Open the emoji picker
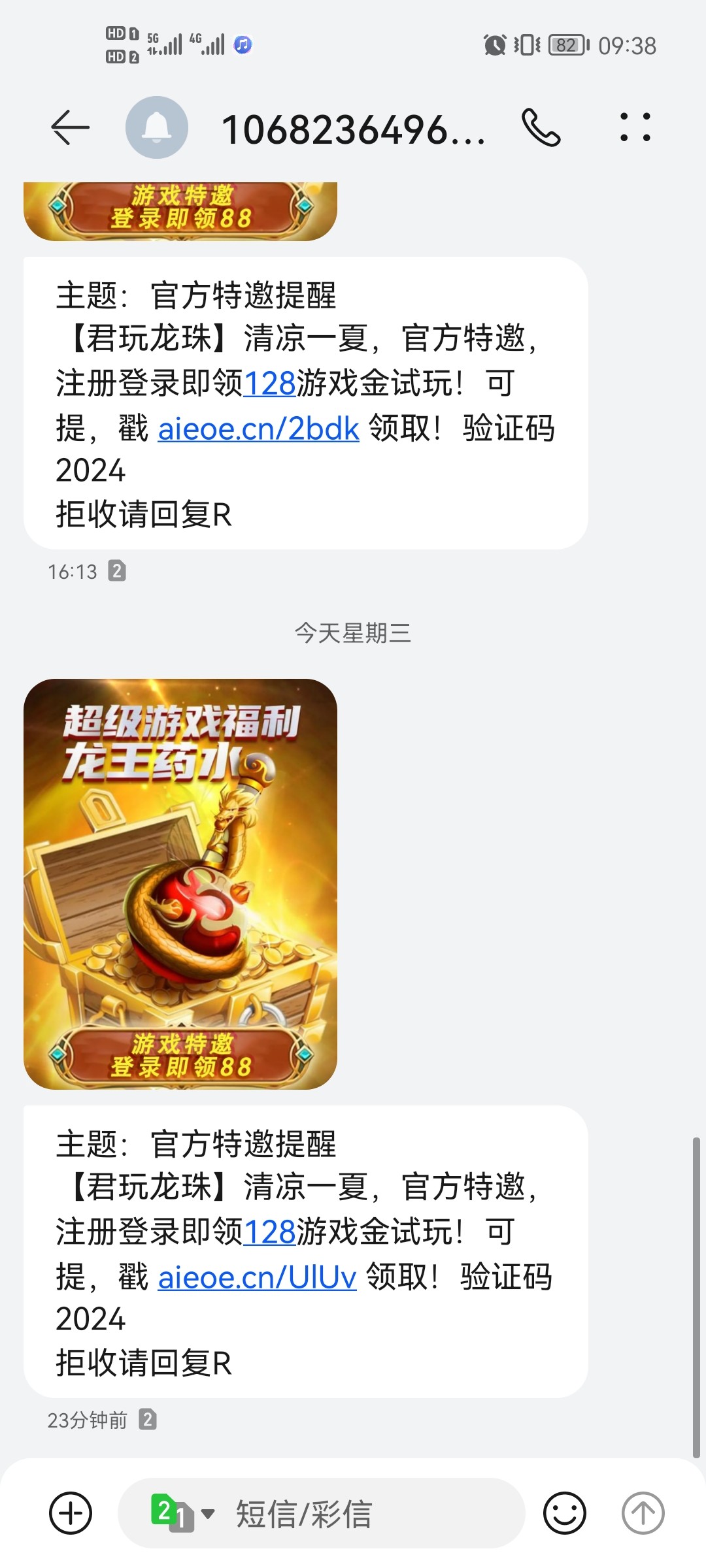The width and height of the screenshot is (706, 1568). [x=565, y=1513]
